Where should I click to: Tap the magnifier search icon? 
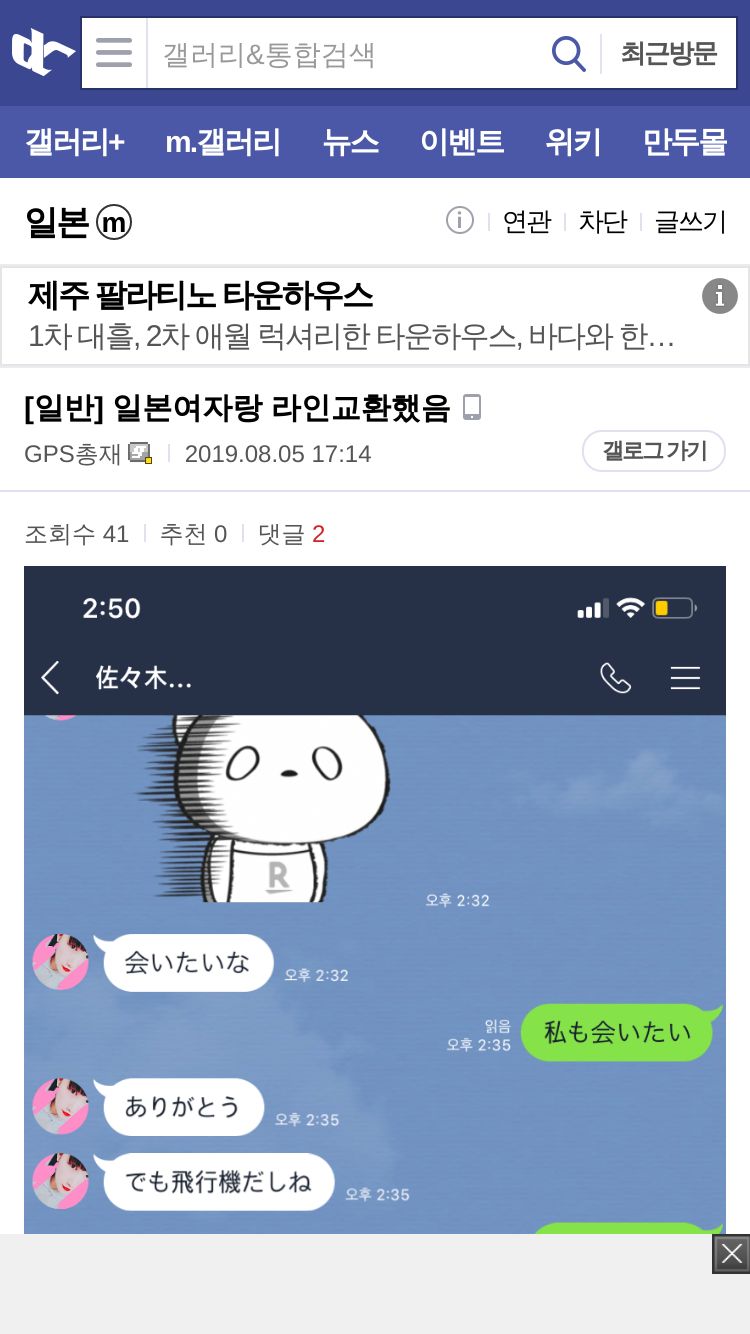click(x=568, y=53)
